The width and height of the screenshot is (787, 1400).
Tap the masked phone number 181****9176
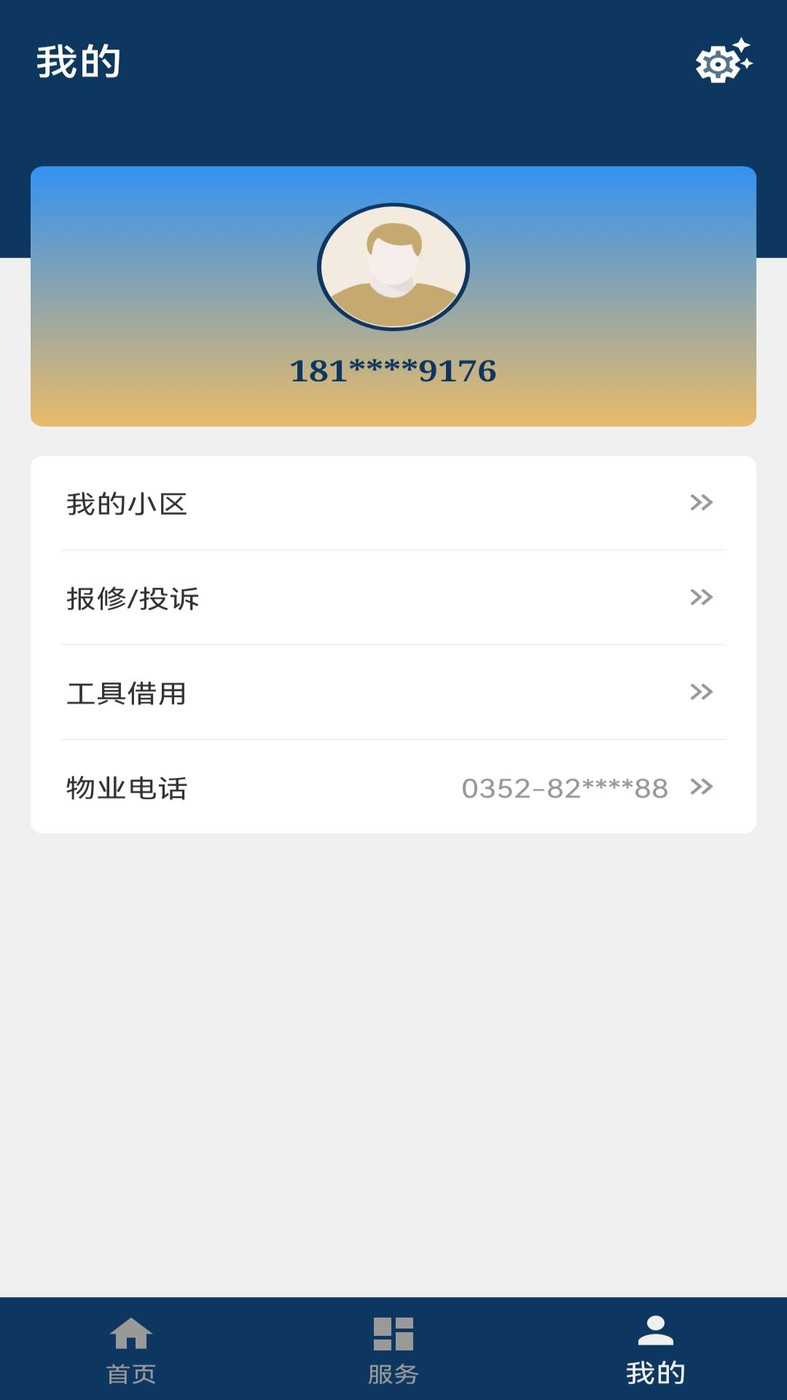393,370
